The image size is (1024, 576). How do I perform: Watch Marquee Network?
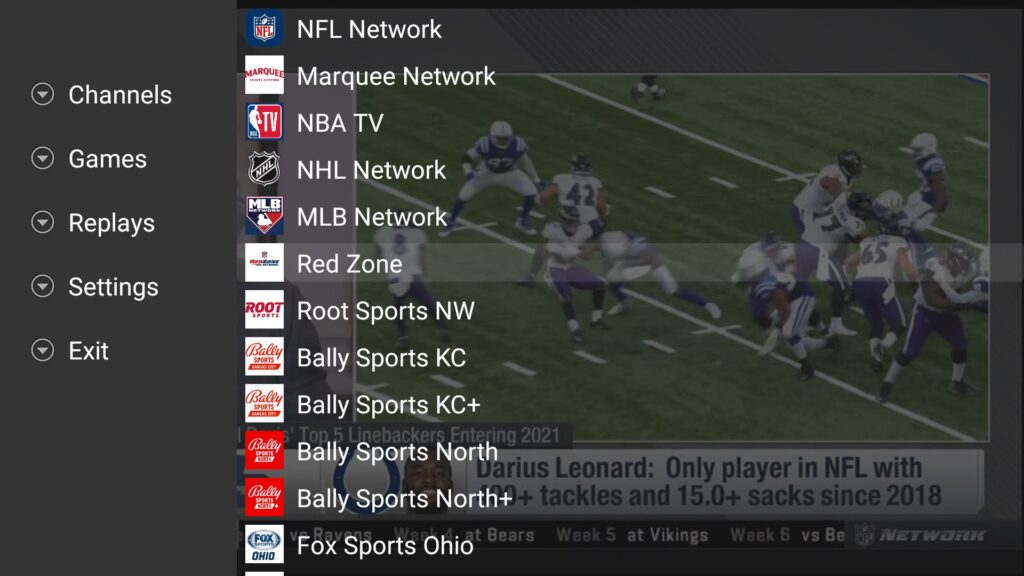tap(395, 76)
